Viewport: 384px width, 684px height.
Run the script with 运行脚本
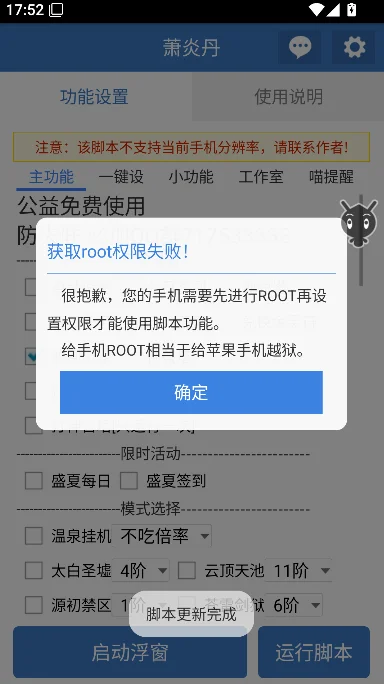click(314, 652)
